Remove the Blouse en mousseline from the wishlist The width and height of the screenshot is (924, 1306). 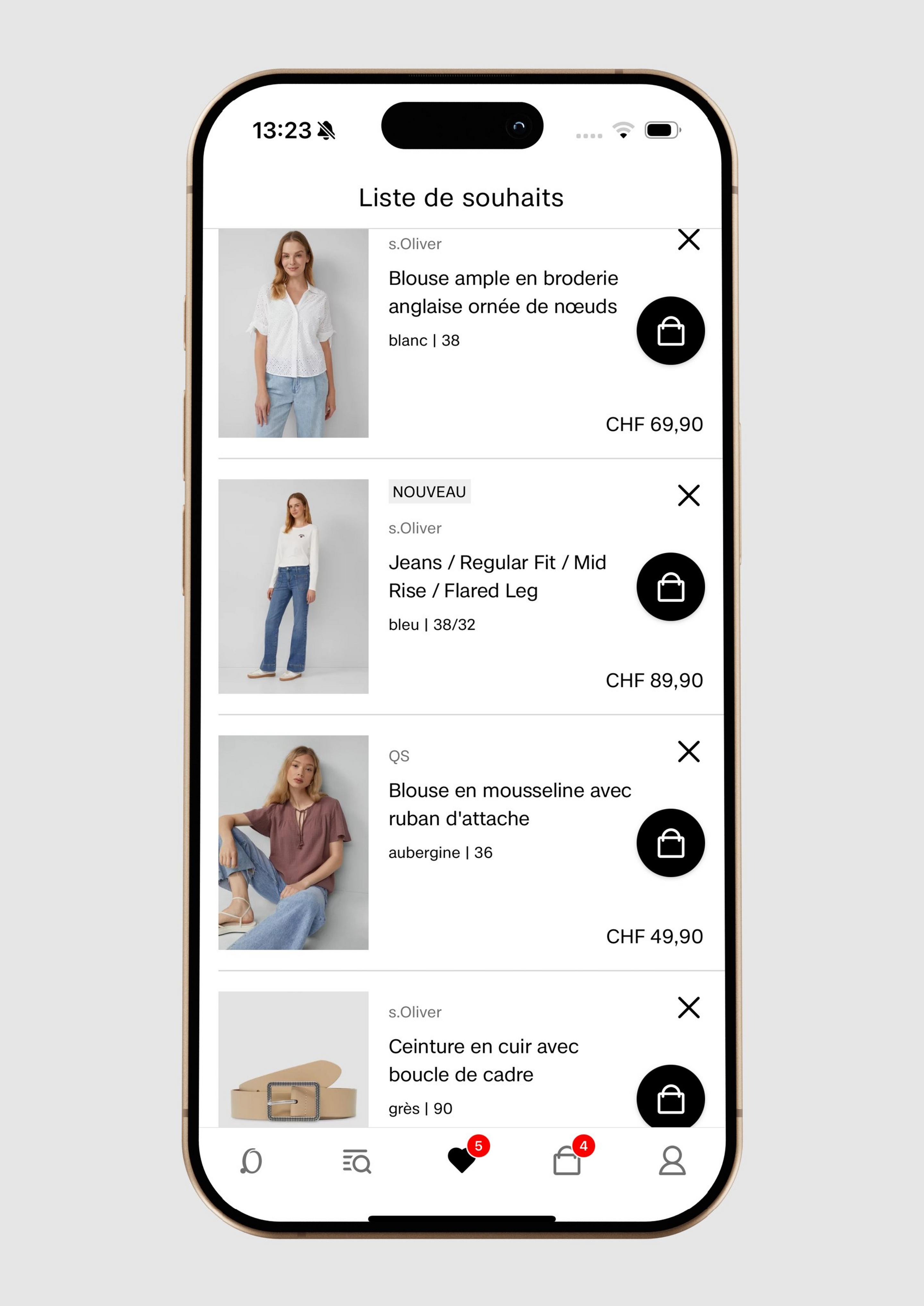(689, 751)
